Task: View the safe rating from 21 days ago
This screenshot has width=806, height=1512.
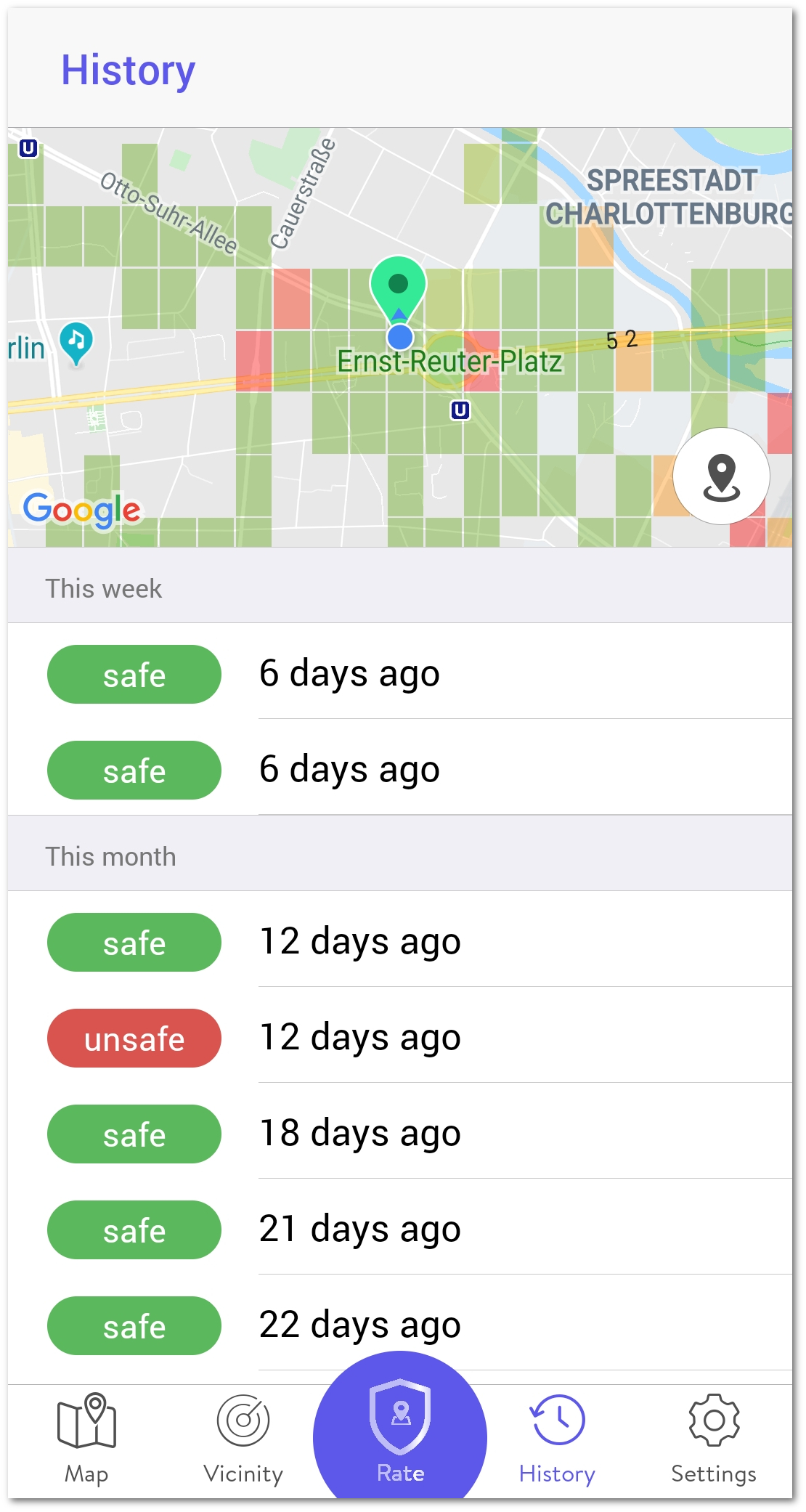Action: point(399,1229)
